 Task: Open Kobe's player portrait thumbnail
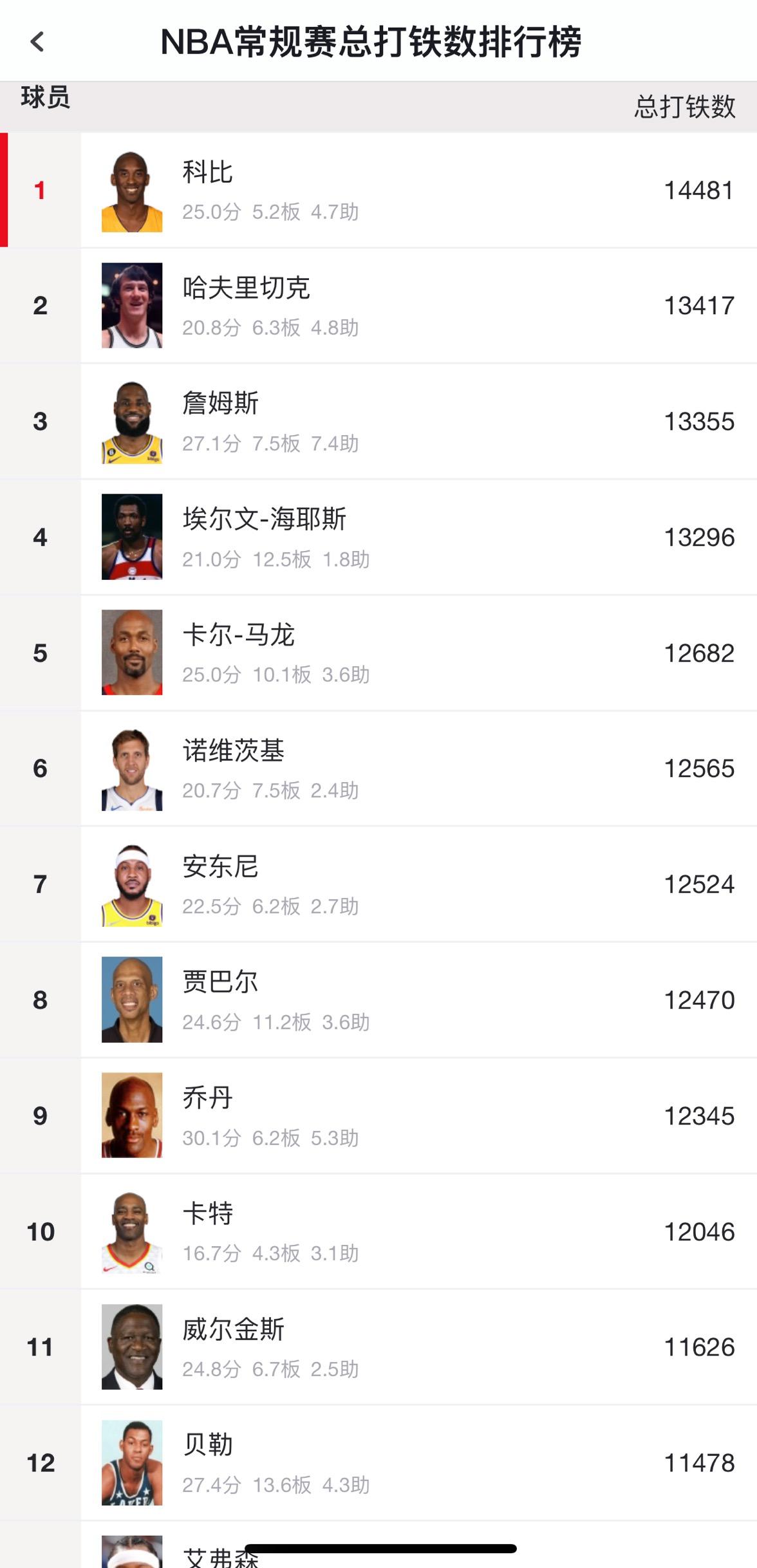pos(132,188)
